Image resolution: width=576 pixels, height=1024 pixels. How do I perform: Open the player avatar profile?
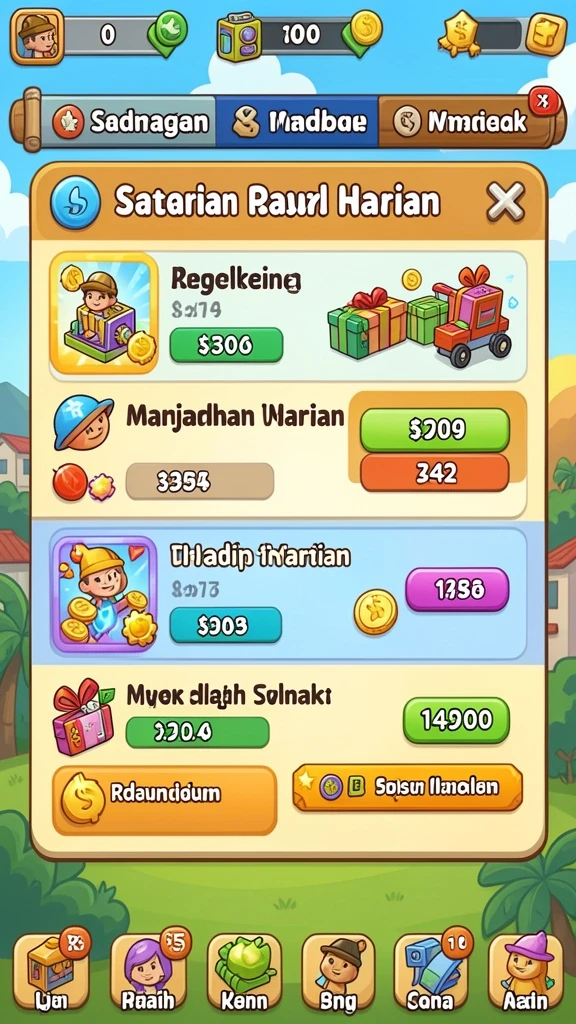pos(37,36)
